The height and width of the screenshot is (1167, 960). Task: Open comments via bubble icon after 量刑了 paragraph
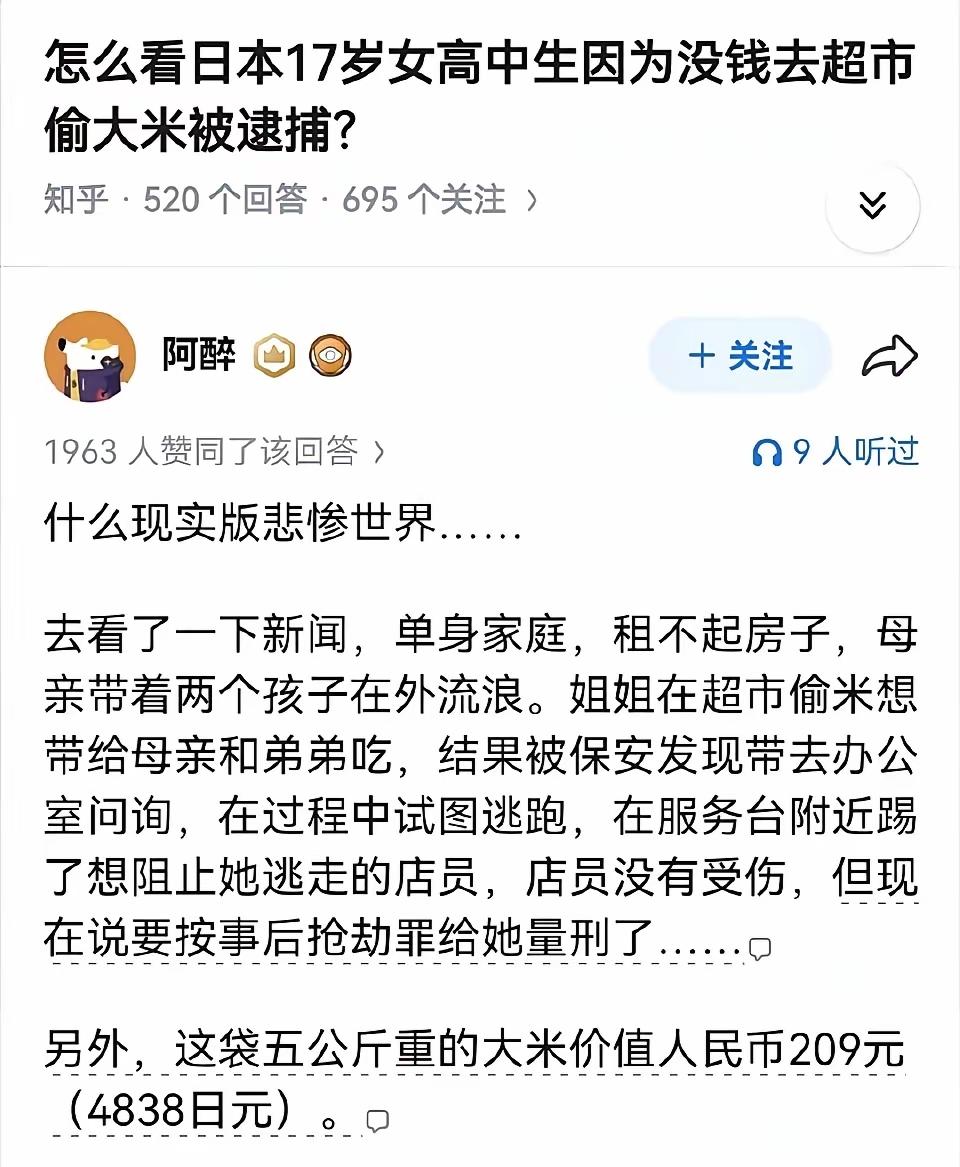point(758,948)
